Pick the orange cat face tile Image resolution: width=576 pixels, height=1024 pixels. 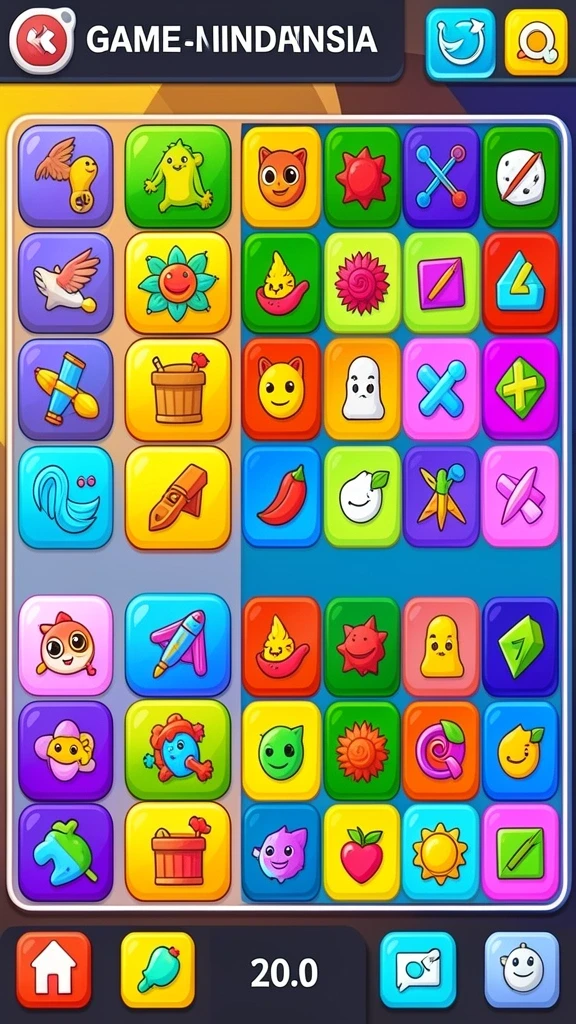281,176
